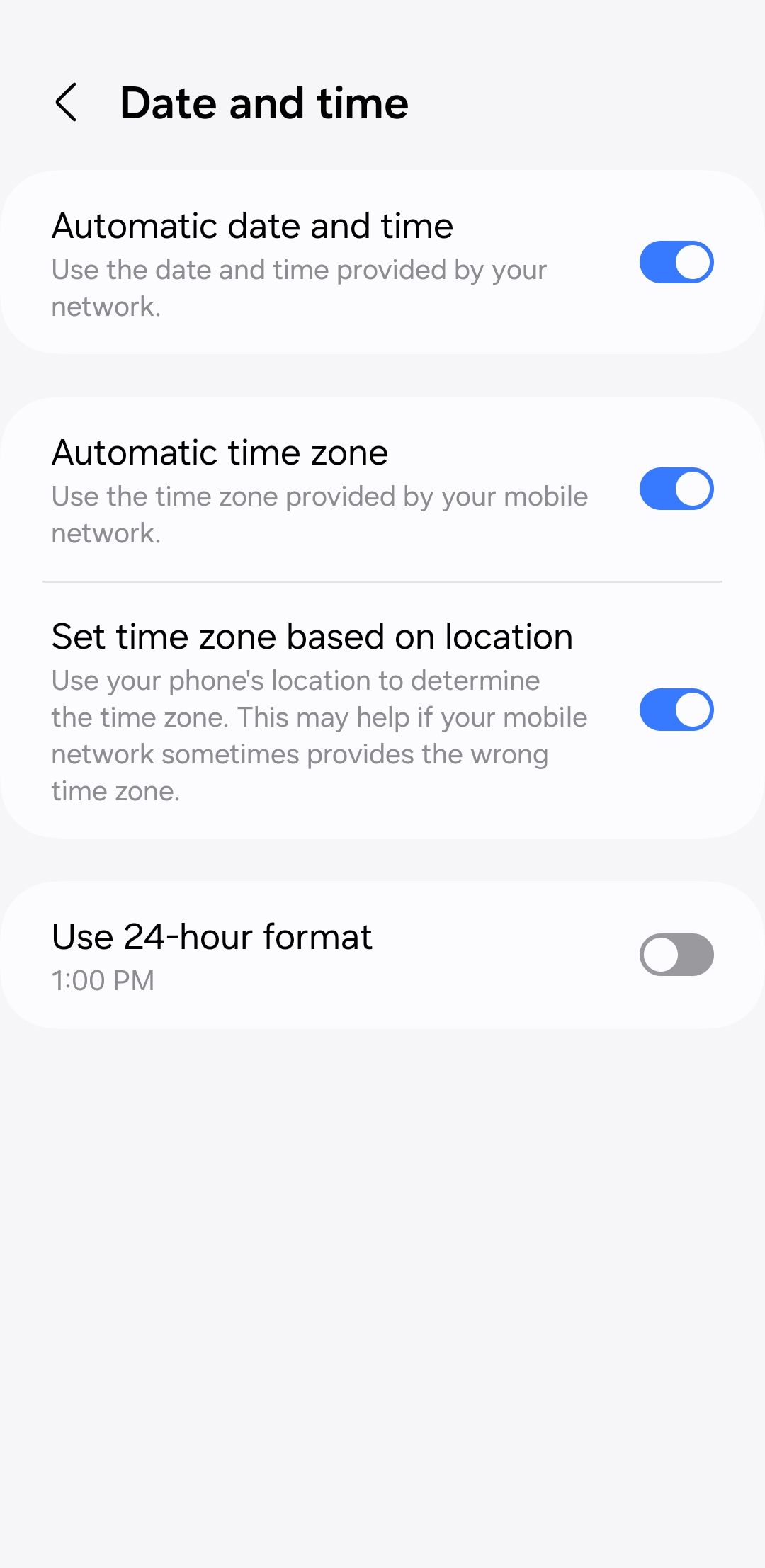Go back from Date and time
Screen dimensions: 765x1568
tap(66, 103)
